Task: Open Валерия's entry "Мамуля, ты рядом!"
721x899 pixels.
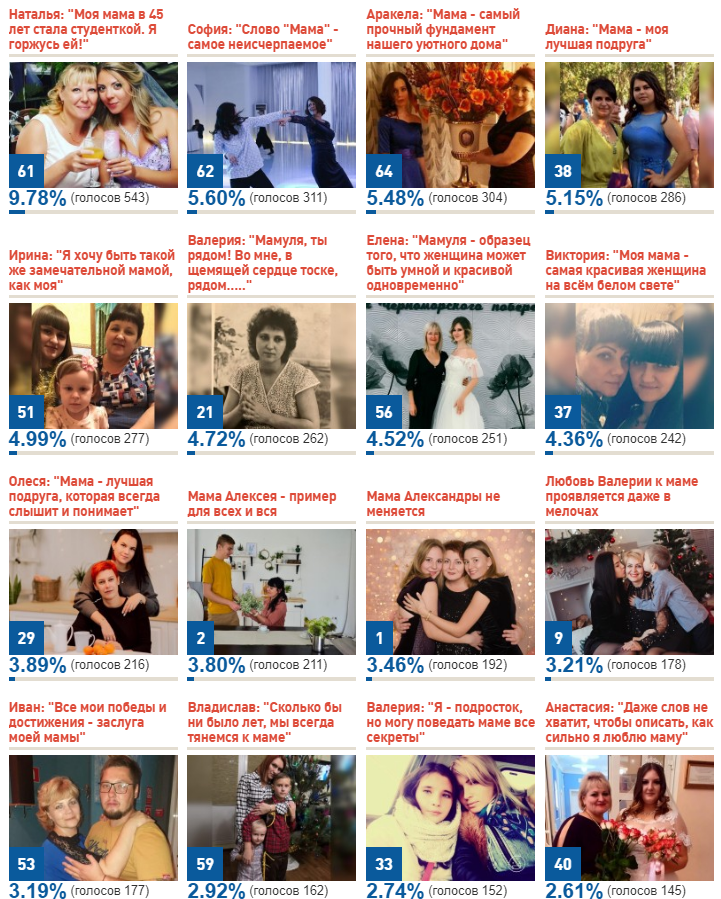Action: pos(263,263)
